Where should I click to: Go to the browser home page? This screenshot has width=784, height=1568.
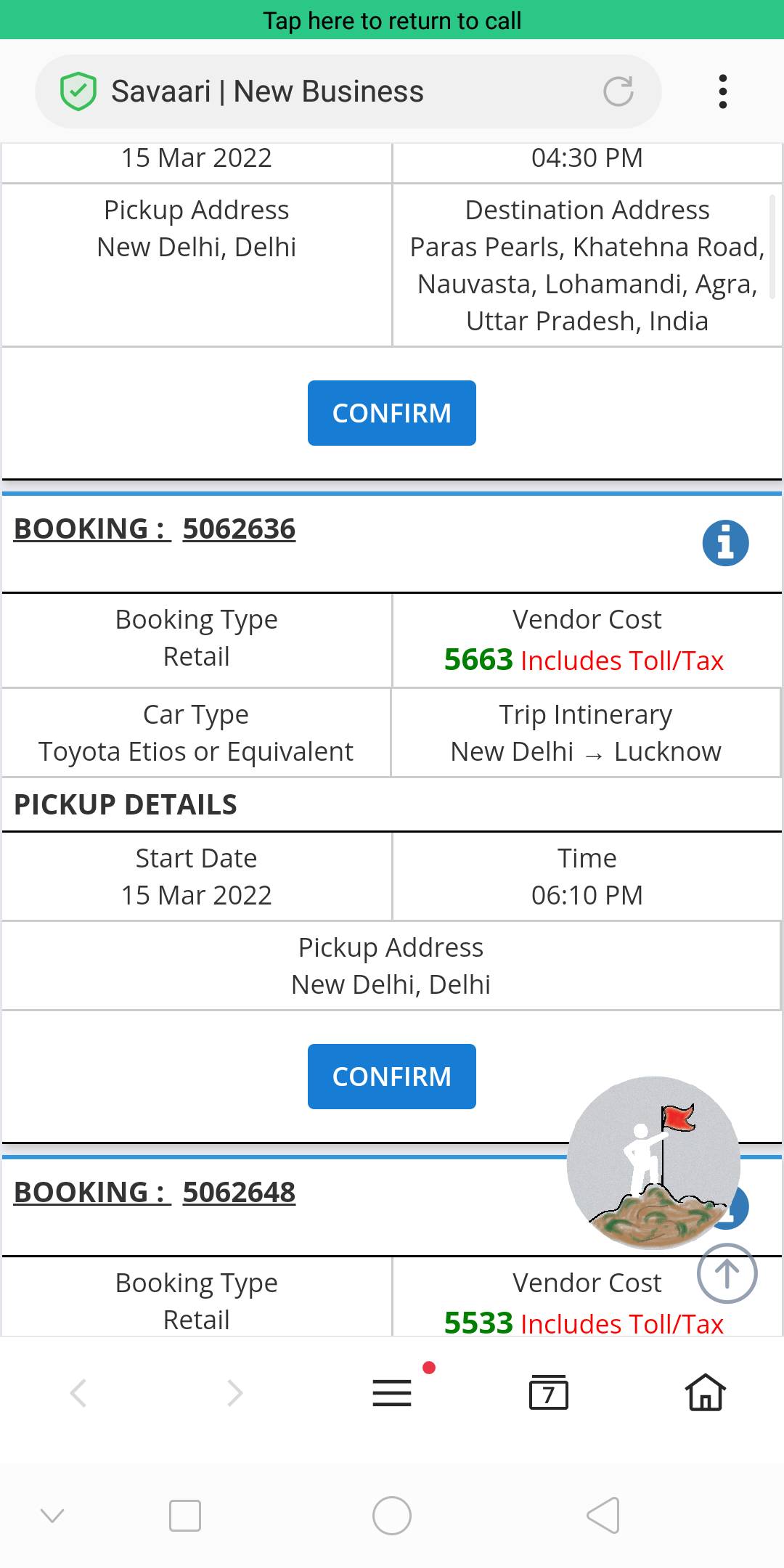coord(706,1393)
